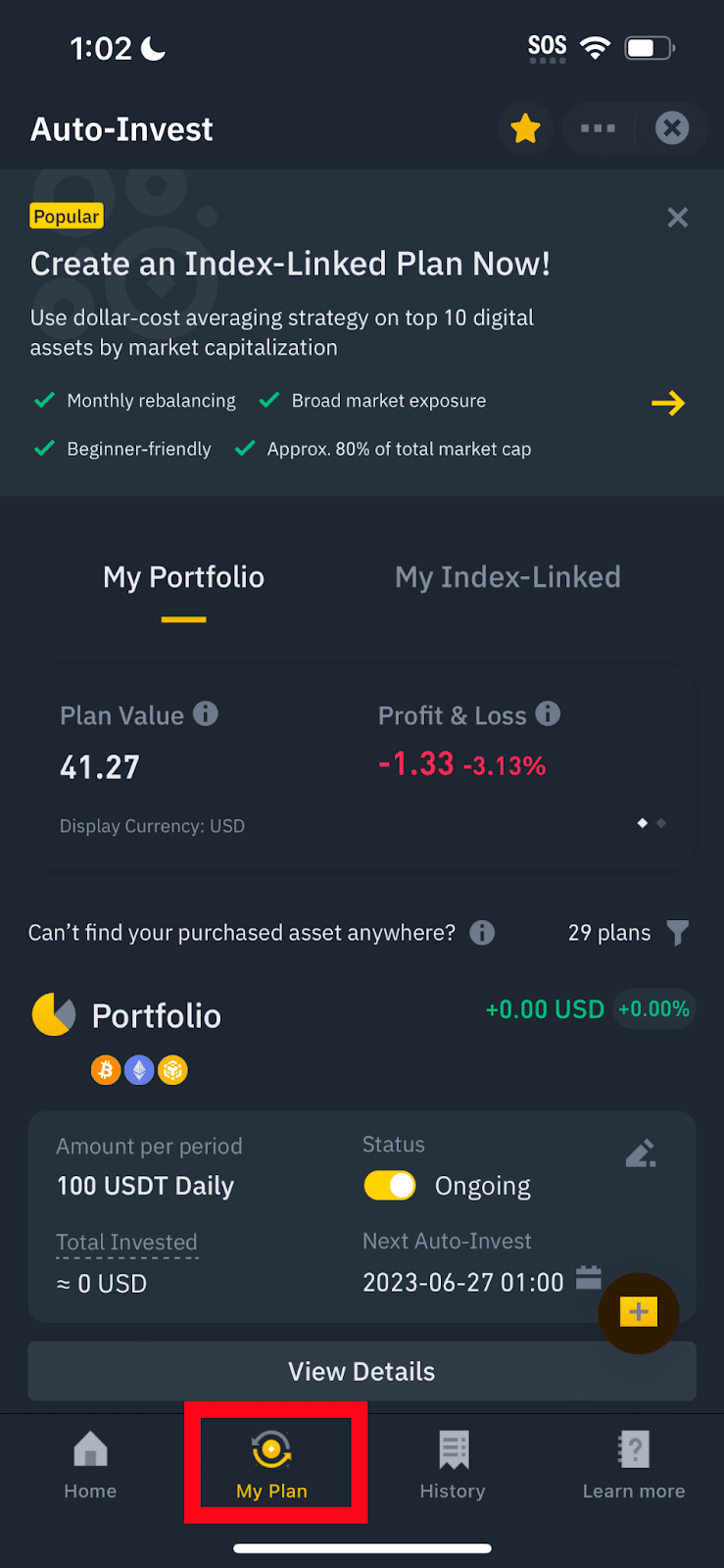Image resolution: width=724 pixels, height=1568 pixels.
Task: Open info on missing purchased asset
Action: click(x=482, y=932)
